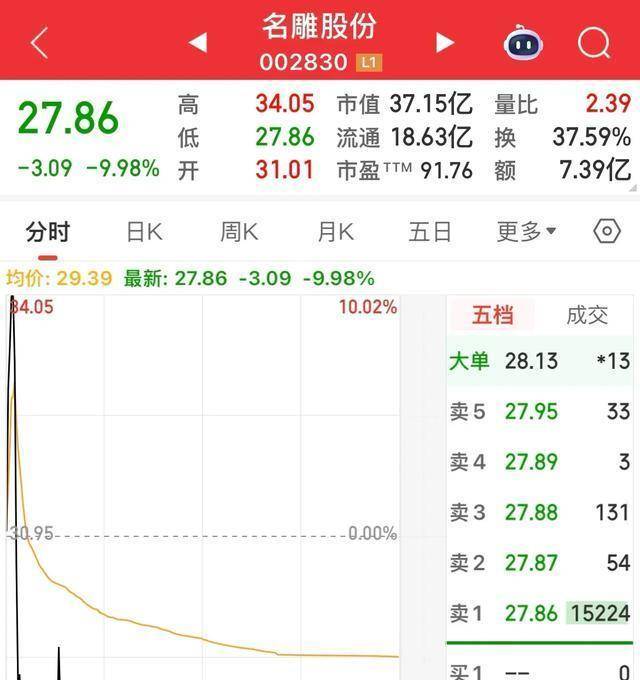This screenshot has height=680, width=640.
Task: Switch to the previous stock
Action: (x=198, y=42)
